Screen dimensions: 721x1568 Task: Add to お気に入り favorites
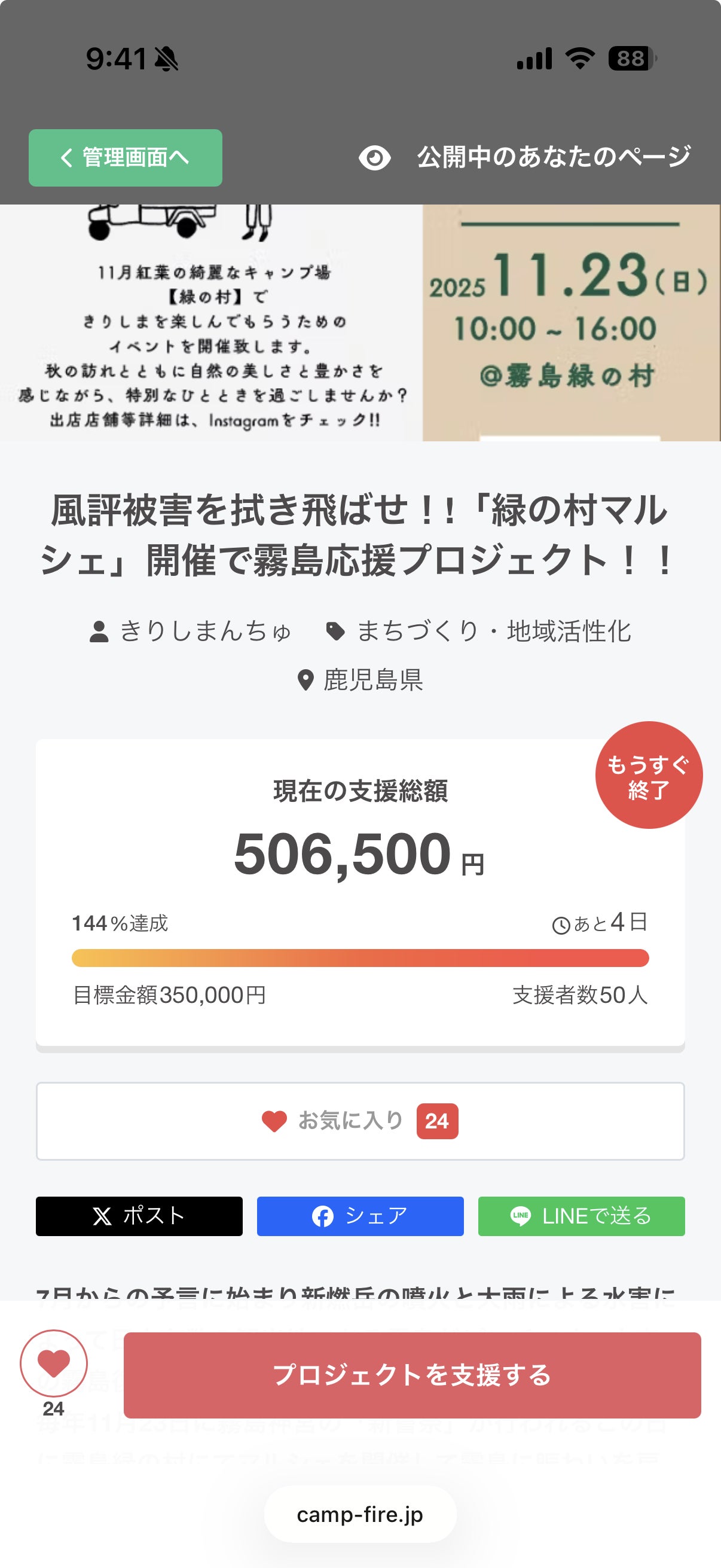point(360,1121)
